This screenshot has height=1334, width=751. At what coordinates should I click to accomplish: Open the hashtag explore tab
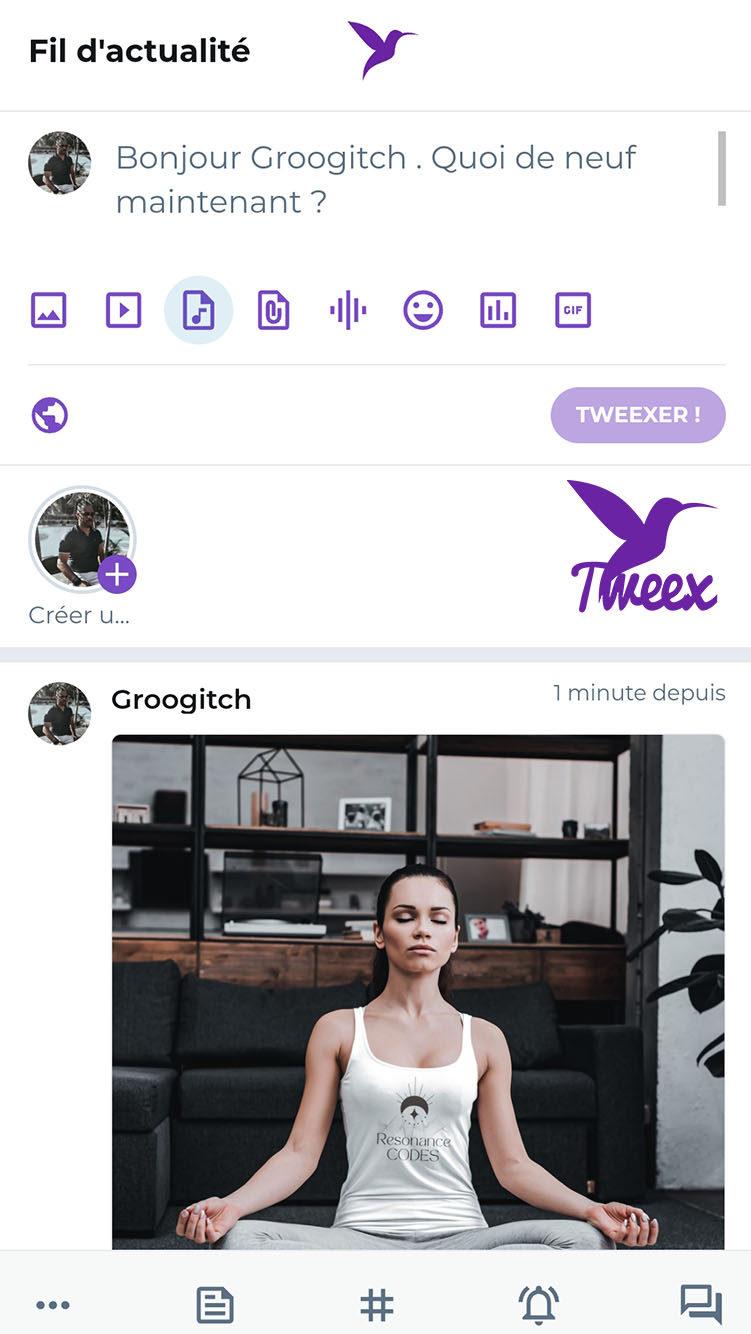(x=376, y=1303)
